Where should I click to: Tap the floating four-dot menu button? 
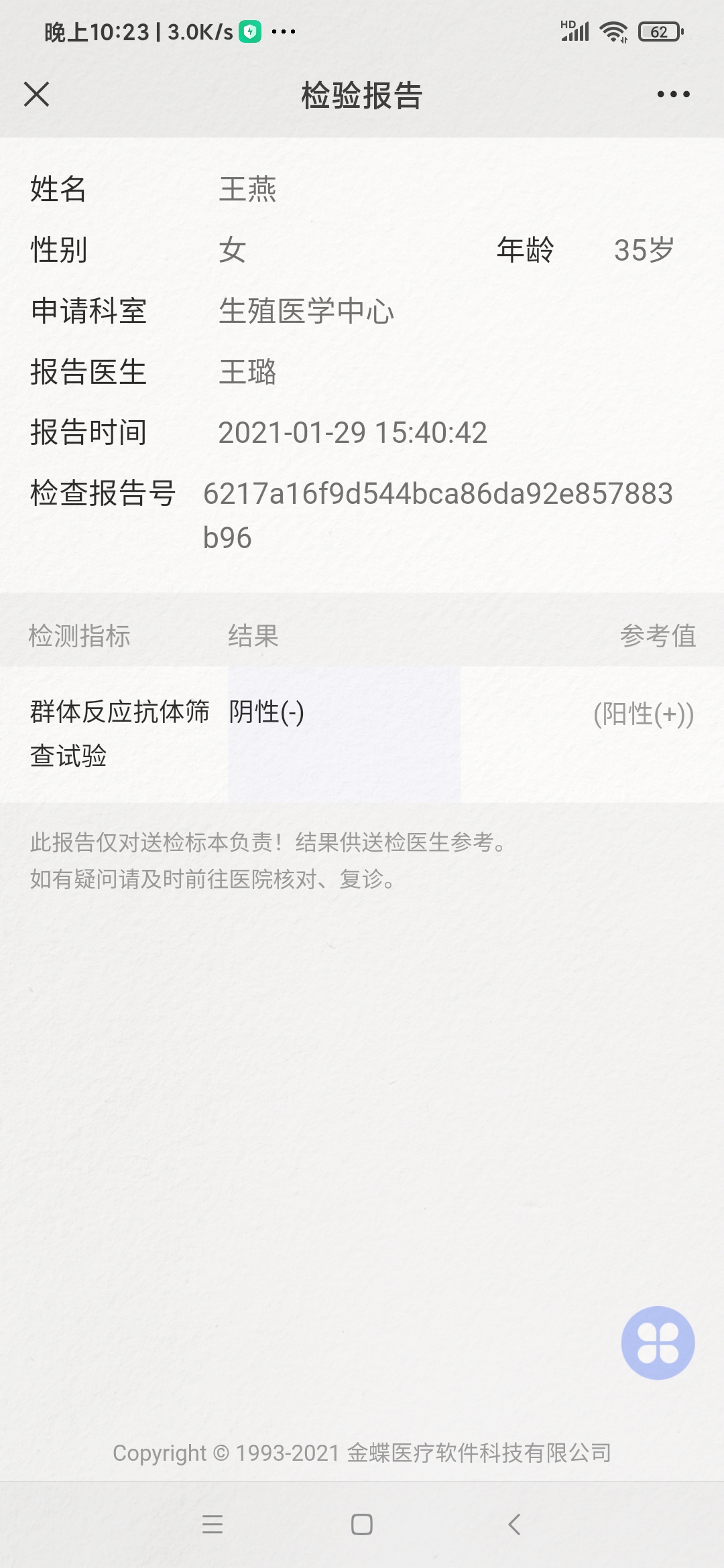click(x=658, y=1342)
